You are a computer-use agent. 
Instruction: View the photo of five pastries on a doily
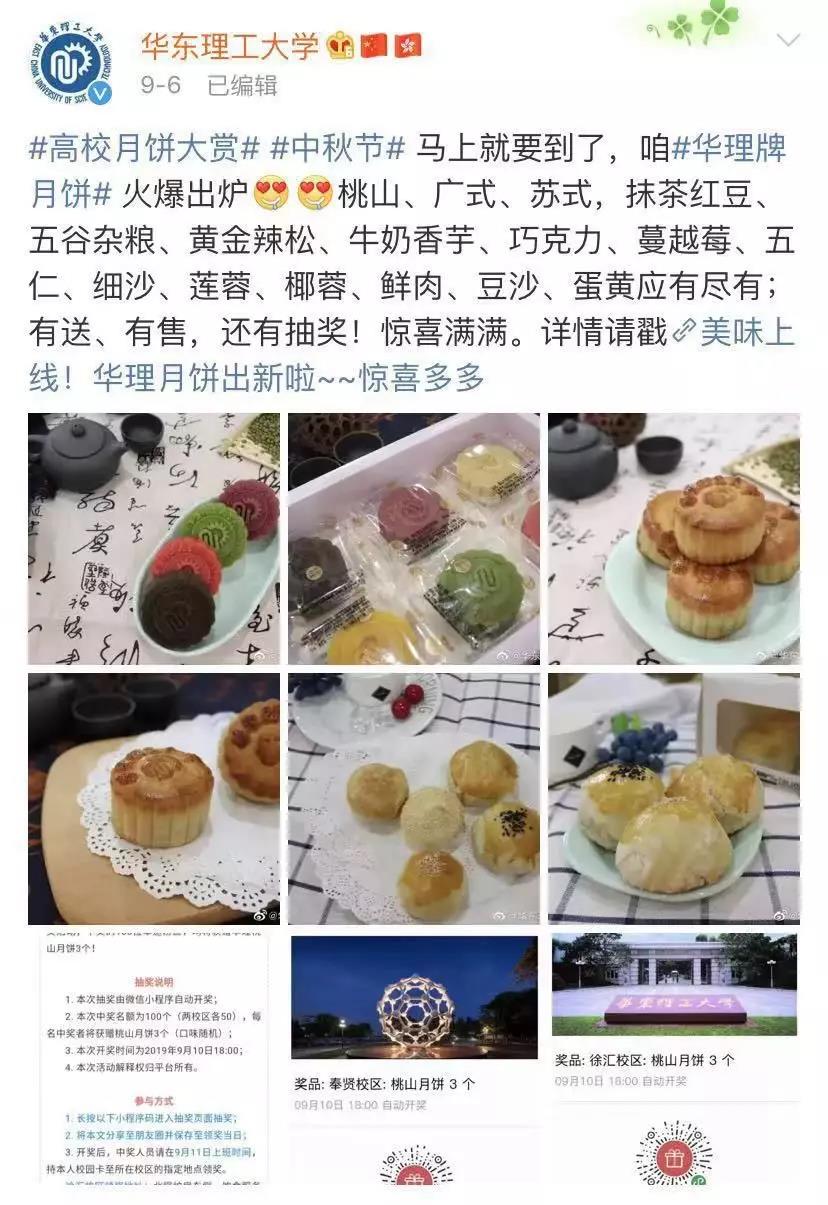pos(413,798)
